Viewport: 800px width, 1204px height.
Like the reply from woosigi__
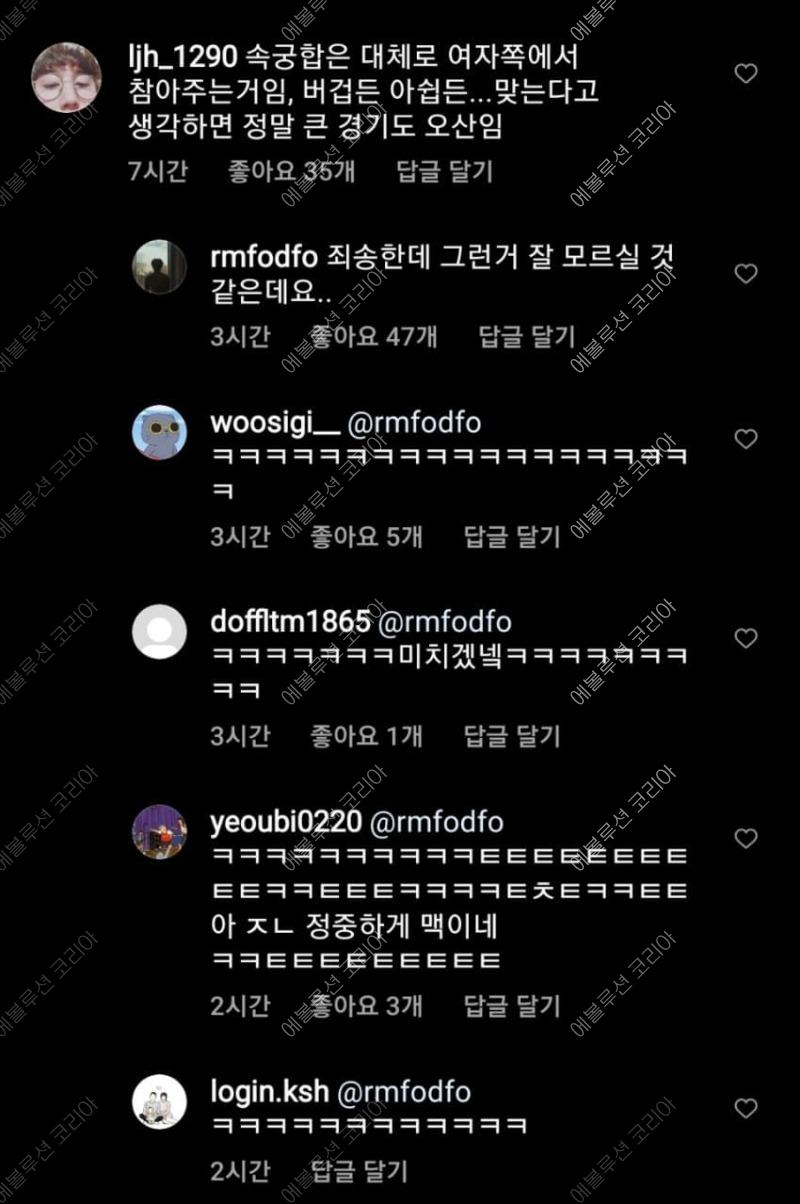746,439
